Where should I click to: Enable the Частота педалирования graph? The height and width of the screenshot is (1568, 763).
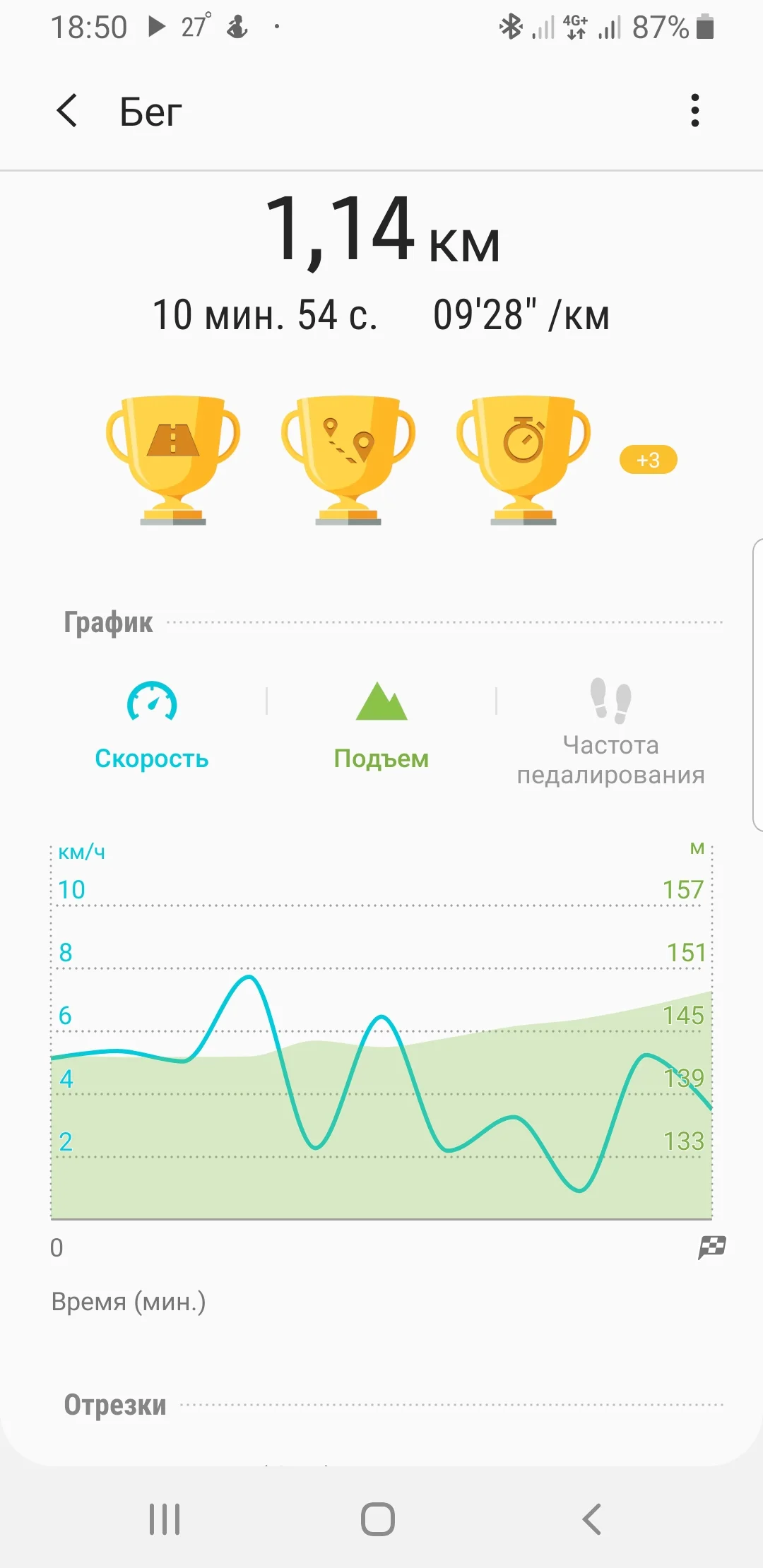(x=610, y=731)
